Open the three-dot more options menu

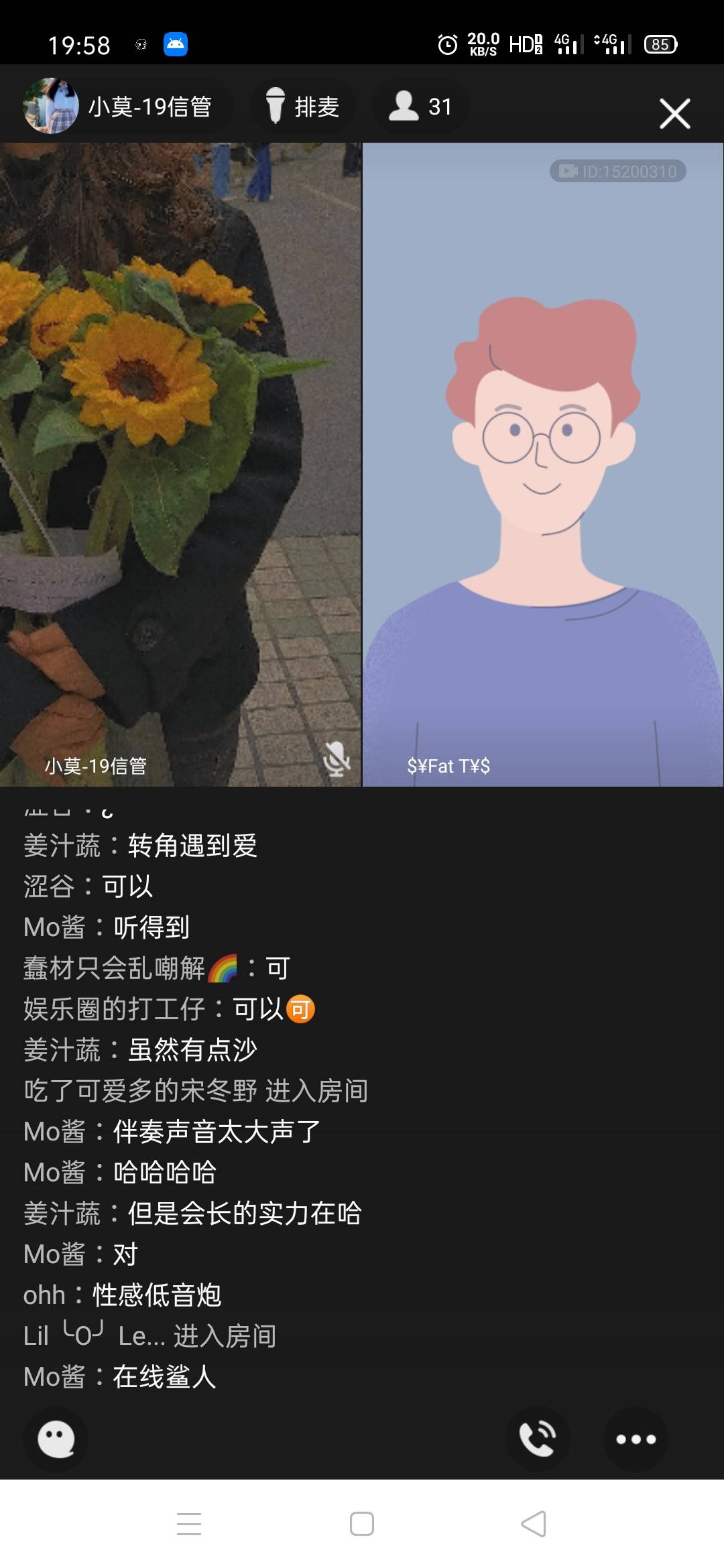click(636, 1439)
